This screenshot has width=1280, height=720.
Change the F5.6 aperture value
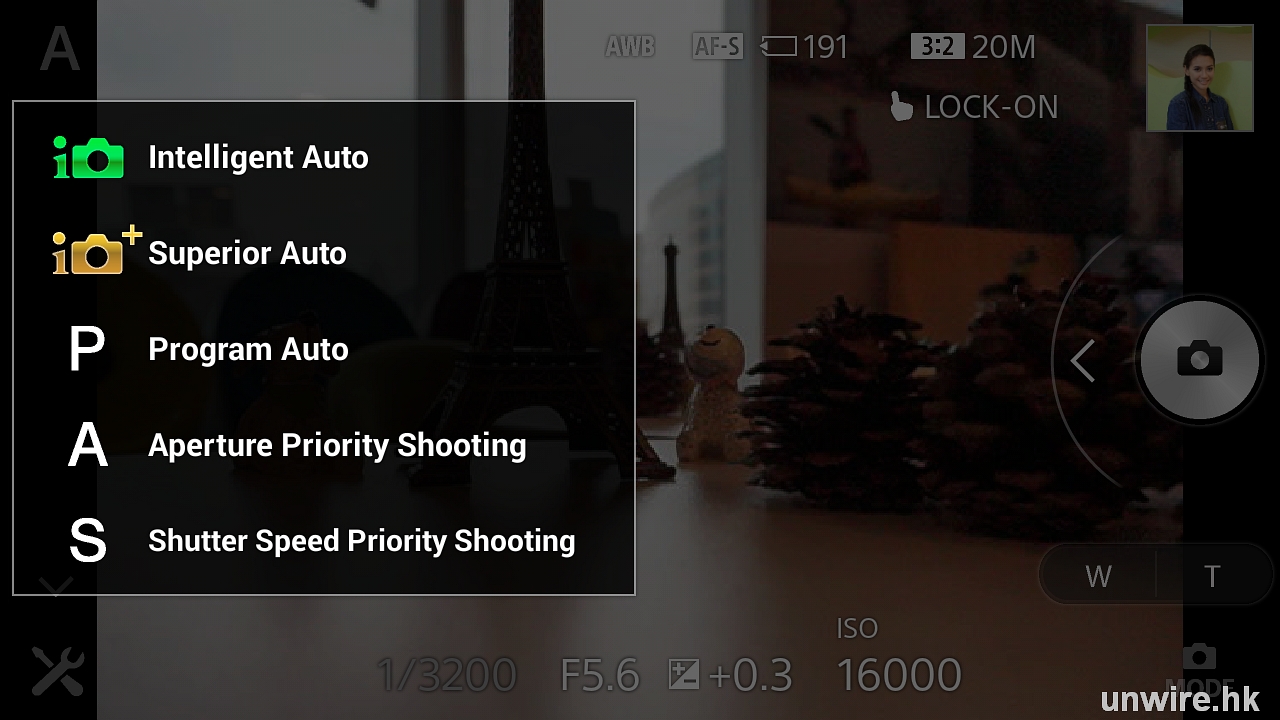[x=599, y=676]
